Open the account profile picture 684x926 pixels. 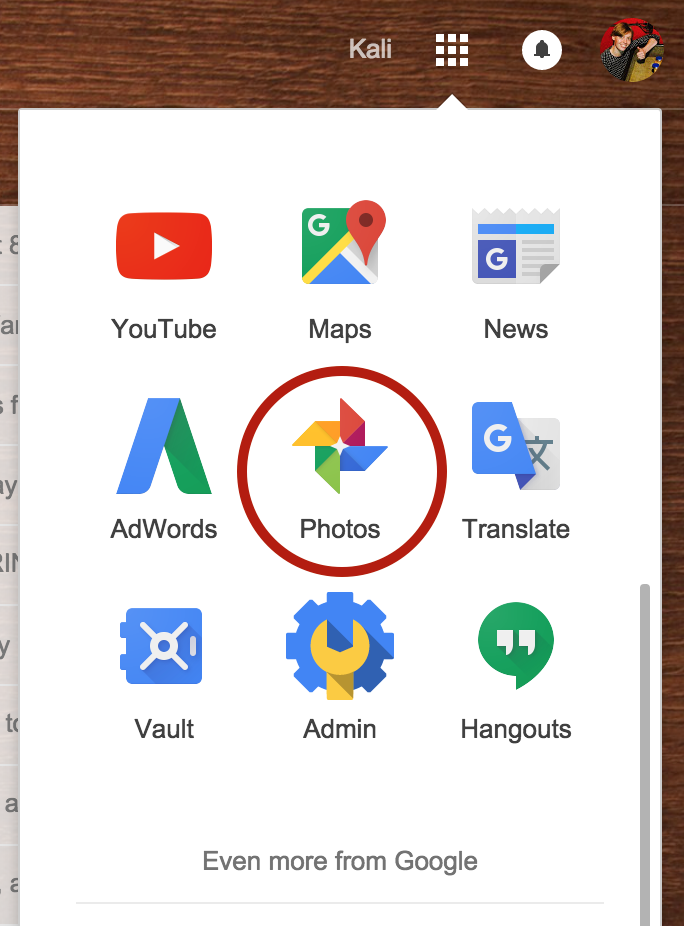(632, 50)
